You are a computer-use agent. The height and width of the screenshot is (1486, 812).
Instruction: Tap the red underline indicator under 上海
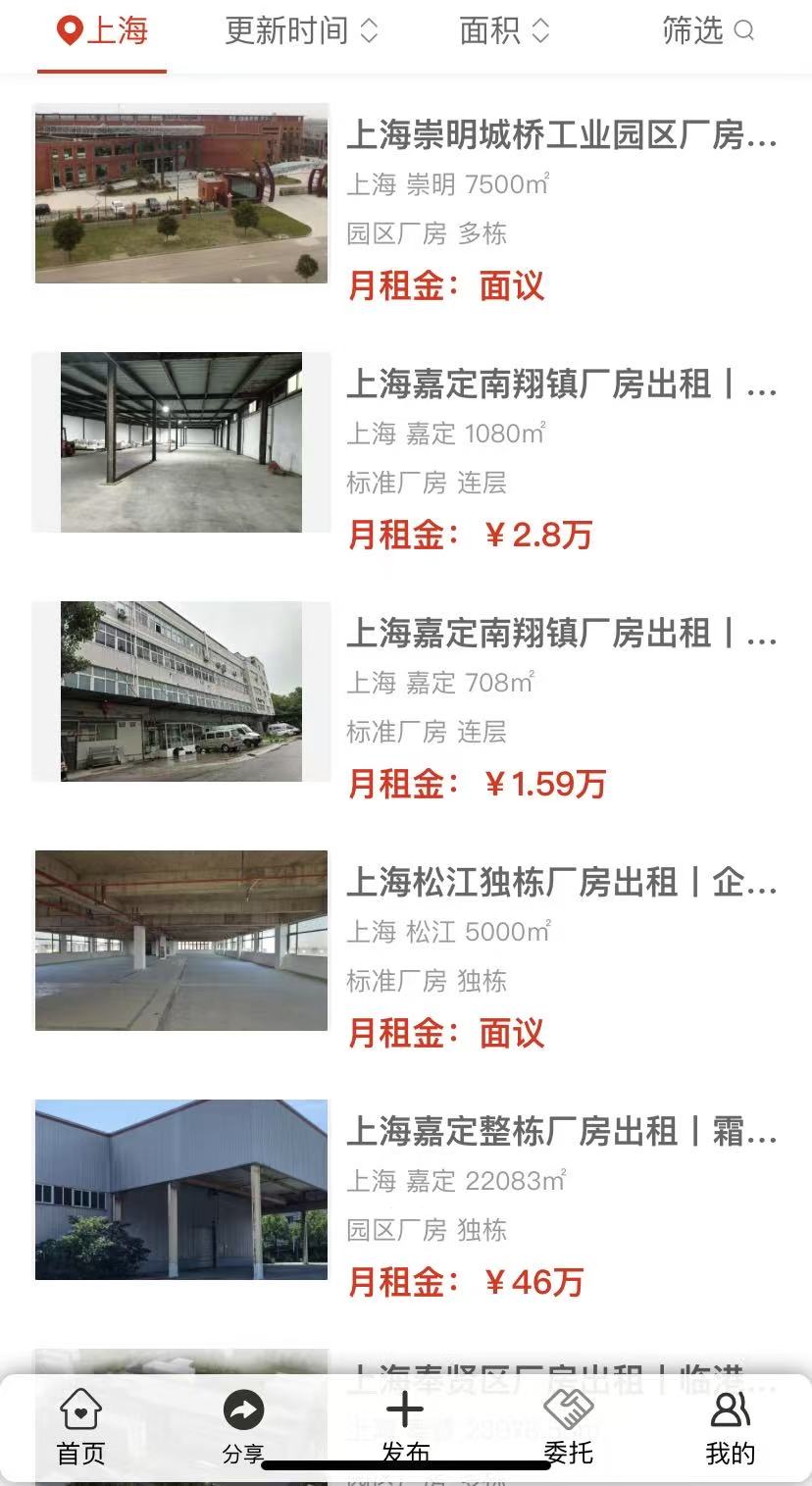click(101, 70)
